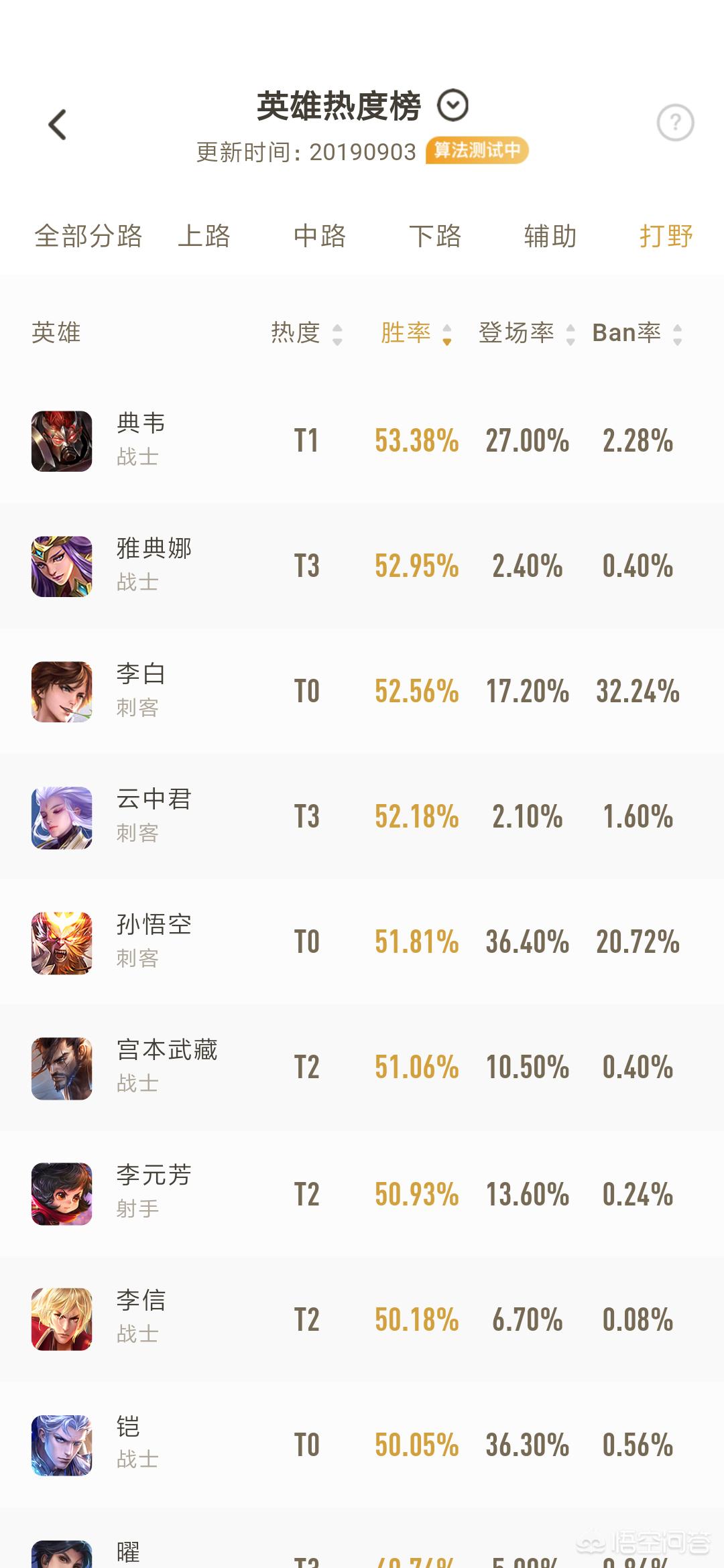Switch to the 上路 tab
The height and width of the screenshot is (1568, 724).
tap(204, 236)
